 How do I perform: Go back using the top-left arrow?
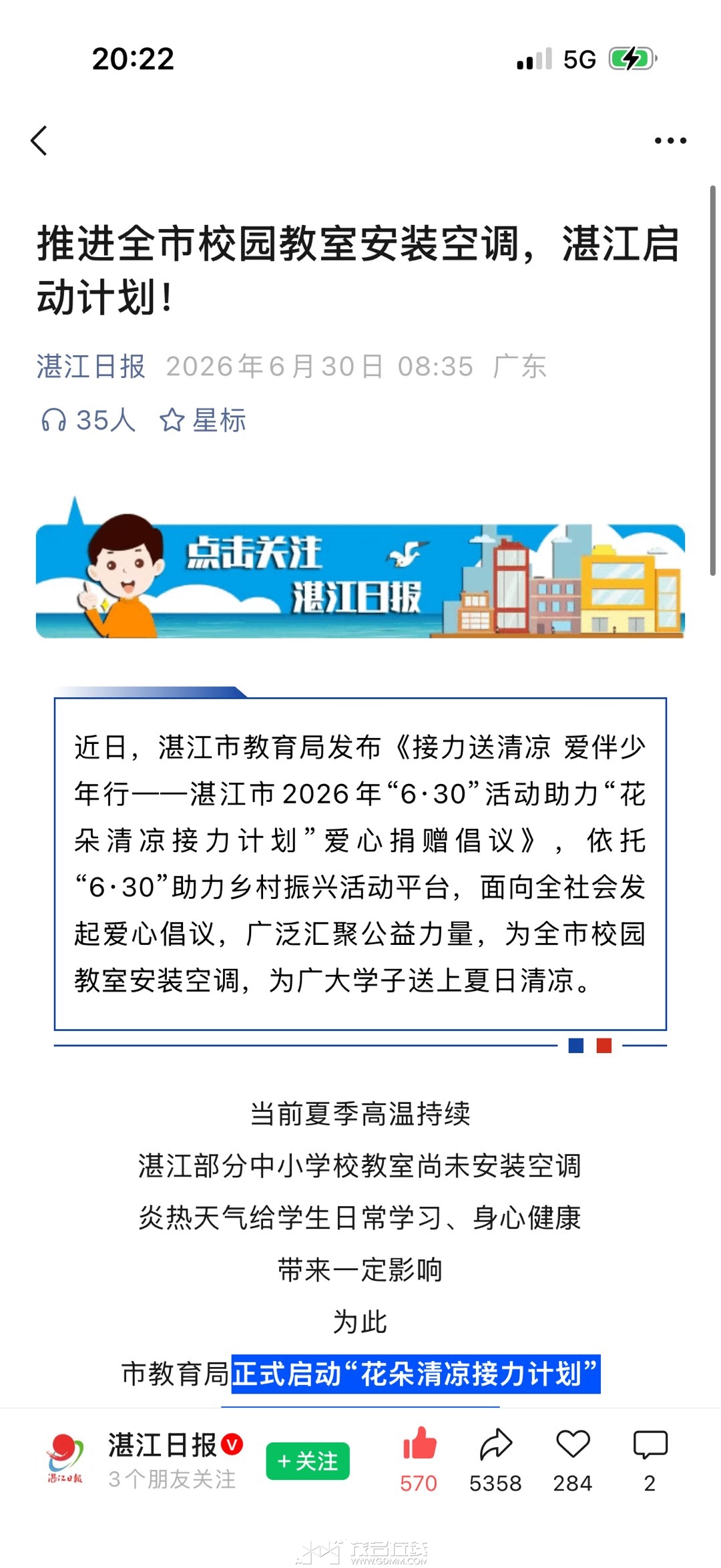(x=39, y=140)
